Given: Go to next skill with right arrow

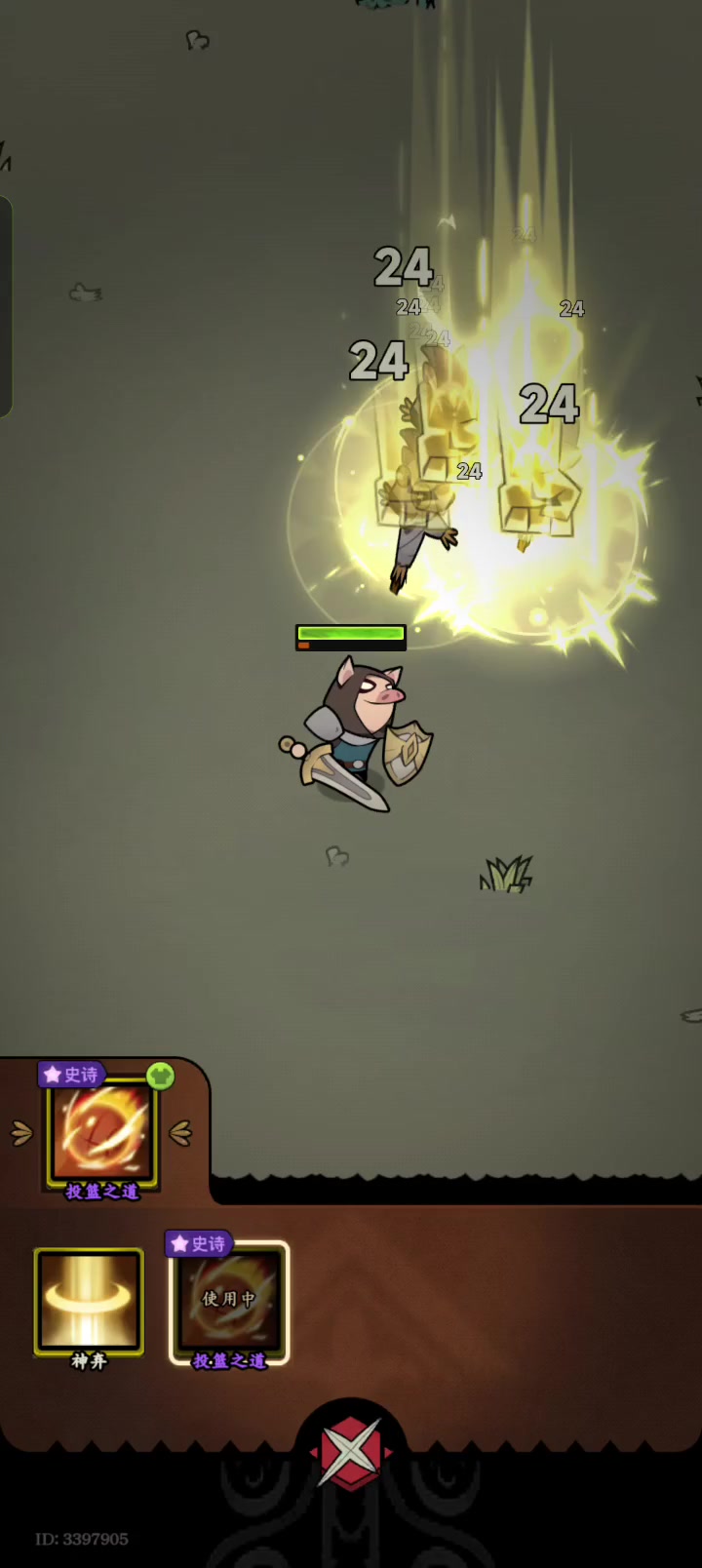Looking at the screenshot, I should tap(180, 1133).
